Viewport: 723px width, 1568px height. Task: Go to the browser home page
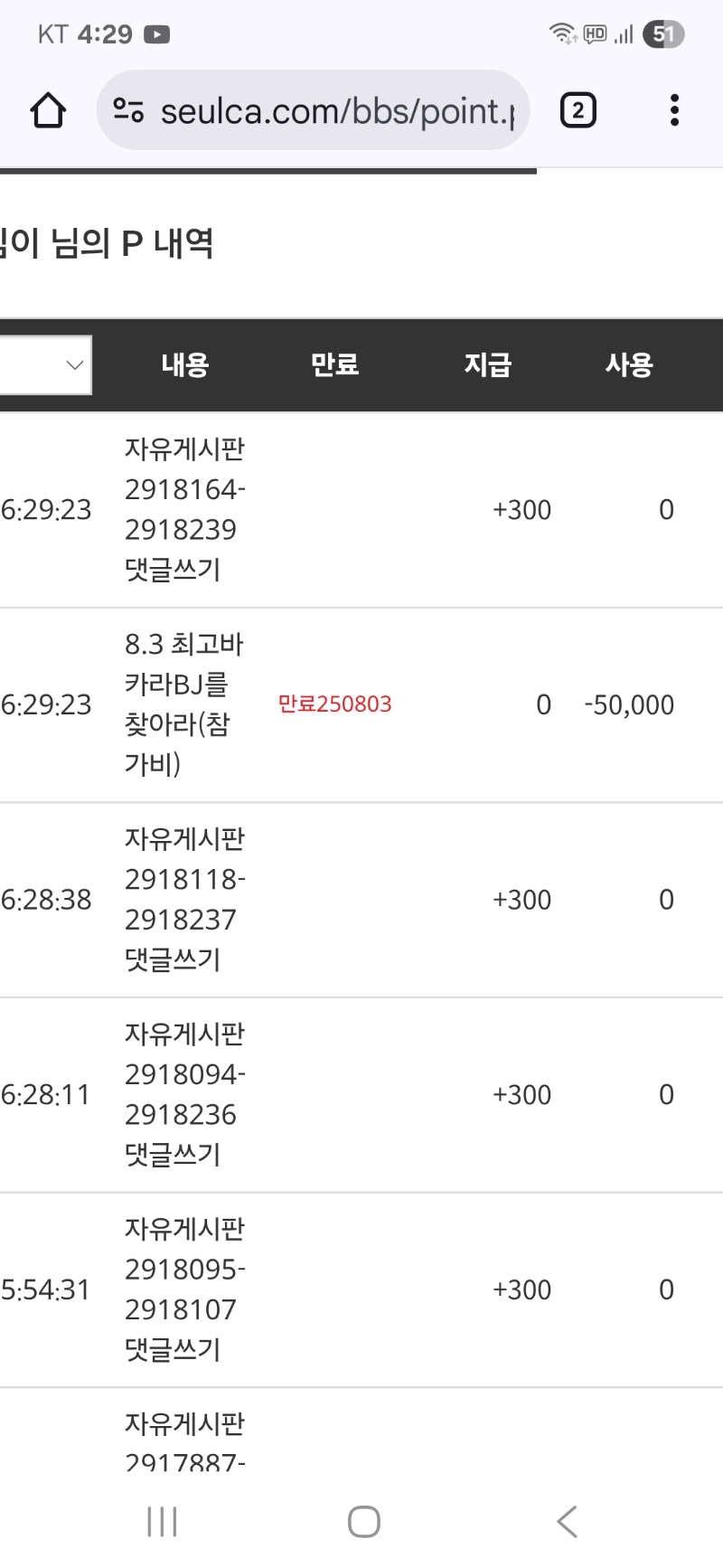coord(48,110)
